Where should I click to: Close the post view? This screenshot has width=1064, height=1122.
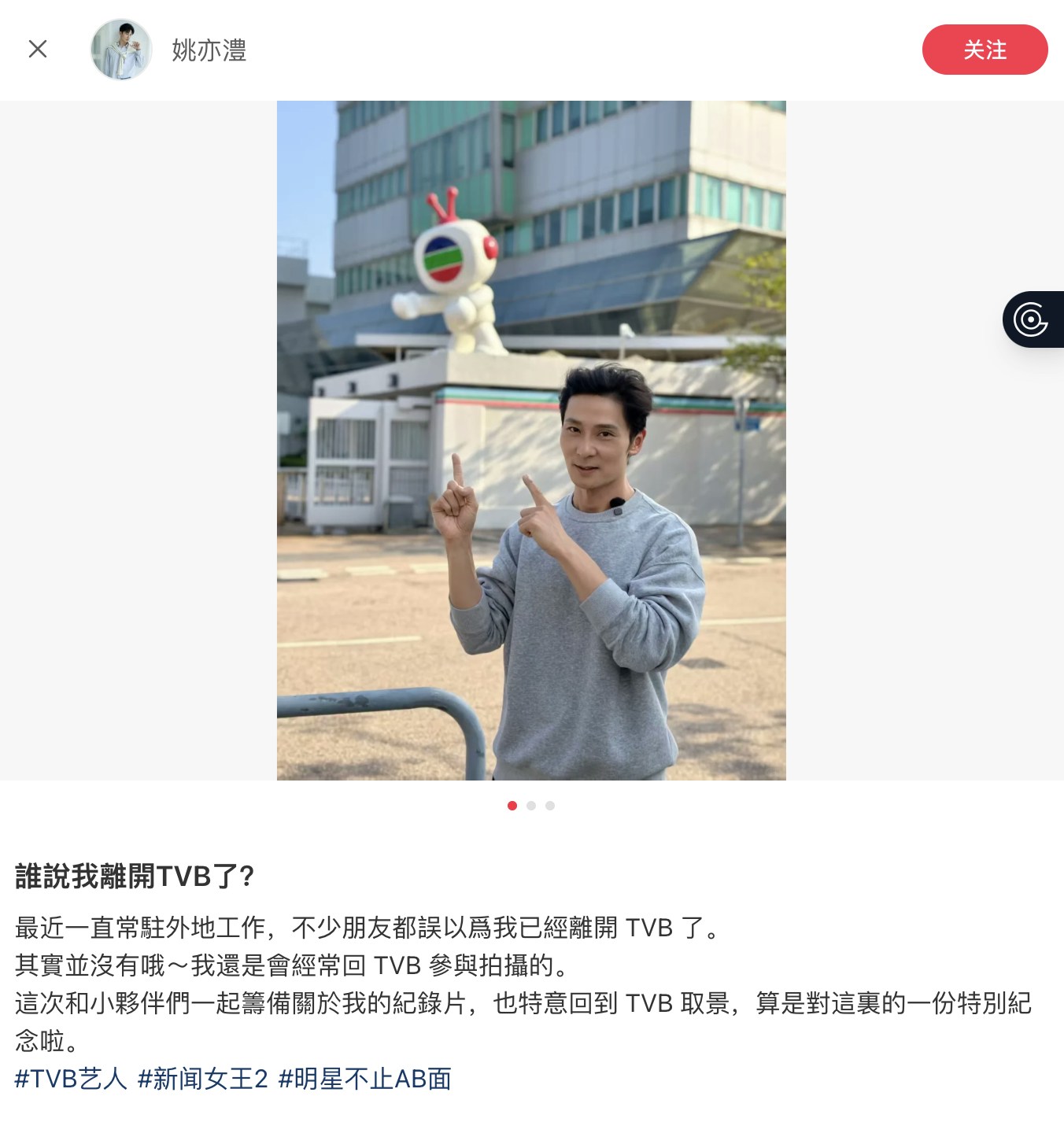(x=38, y=50)
